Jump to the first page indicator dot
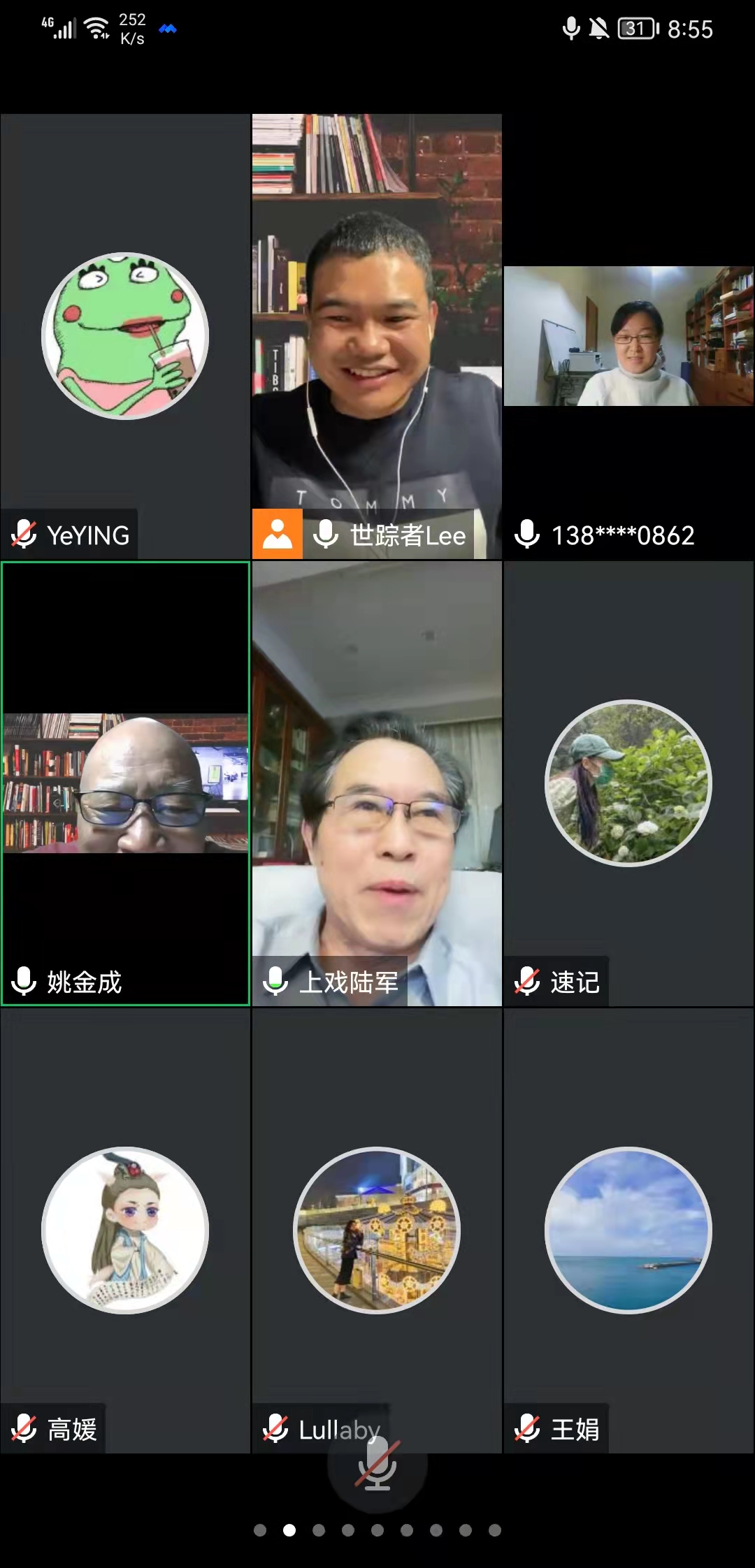Screen dimensions: 755x1568 point(260,1530)
